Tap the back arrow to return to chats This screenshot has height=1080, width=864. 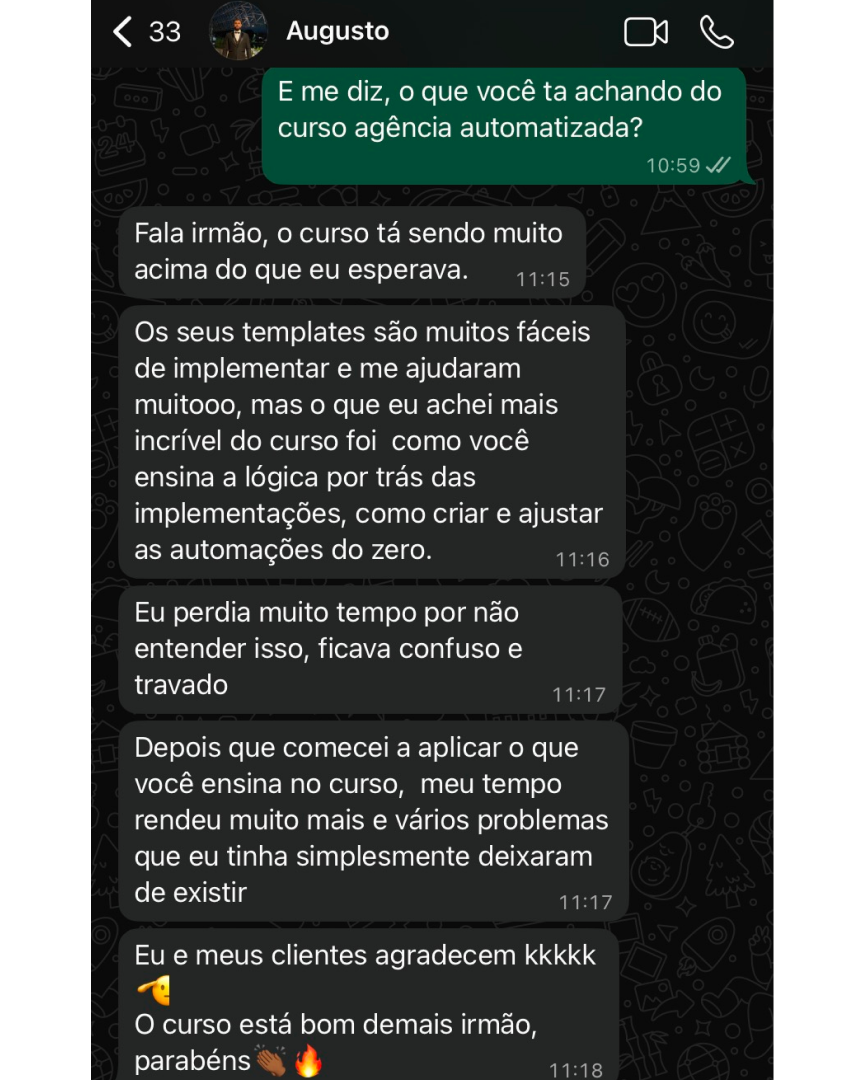tap(122, 32)
